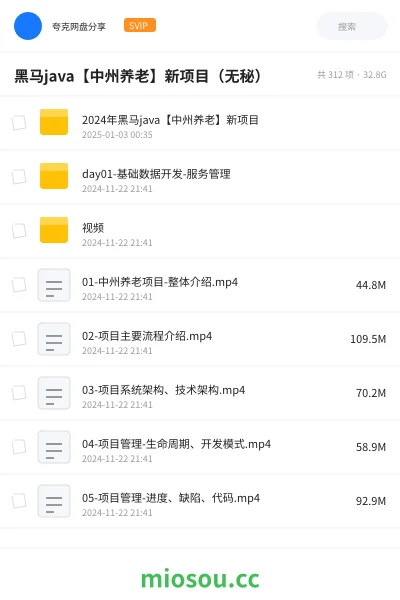Tick the checkbox next to 02-项目主要流程介绍.mp4
Viewport: 400px width, 600px height.
click(19, 339)
